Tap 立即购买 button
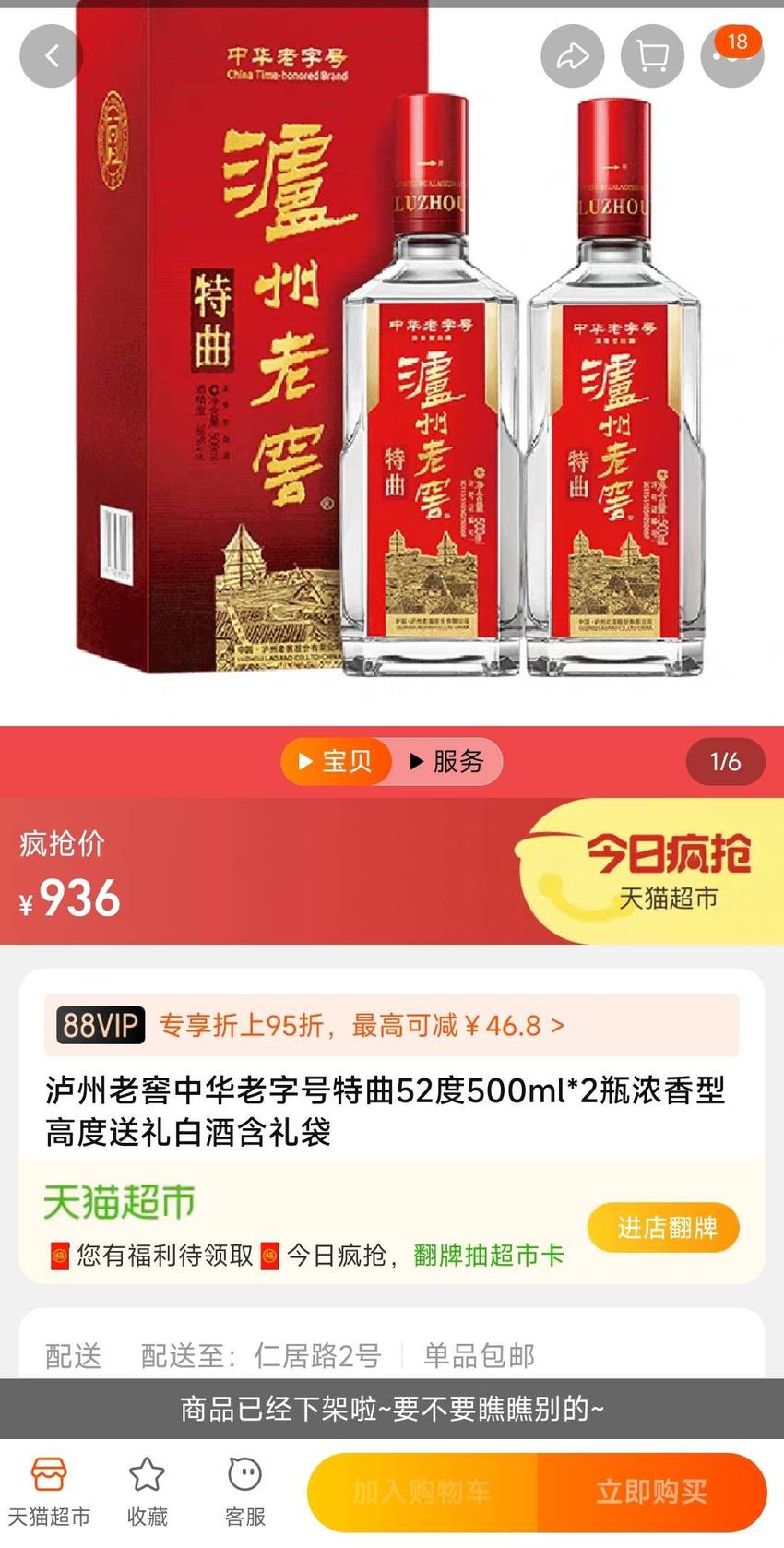This screenshot has width=784, height=1548. (x=652, y=1492)
